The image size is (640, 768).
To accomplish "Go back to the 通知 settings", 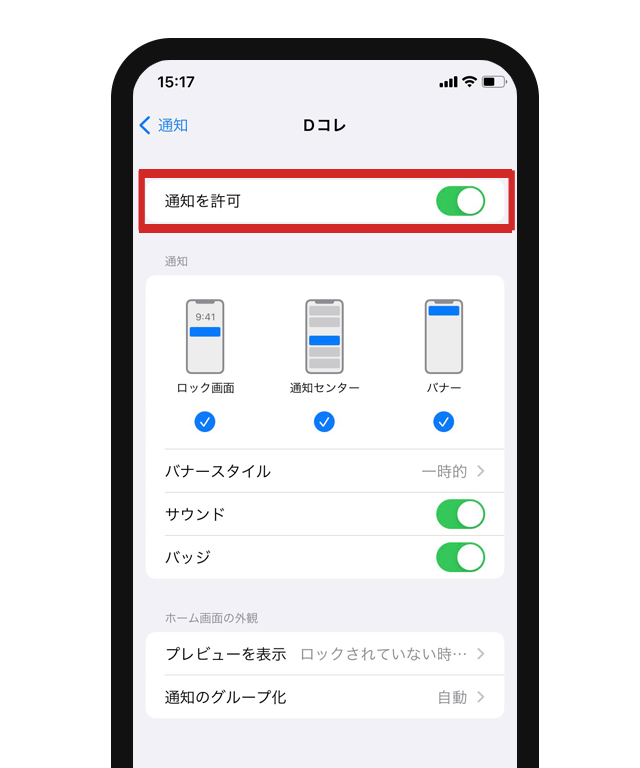I will (164, 125).
